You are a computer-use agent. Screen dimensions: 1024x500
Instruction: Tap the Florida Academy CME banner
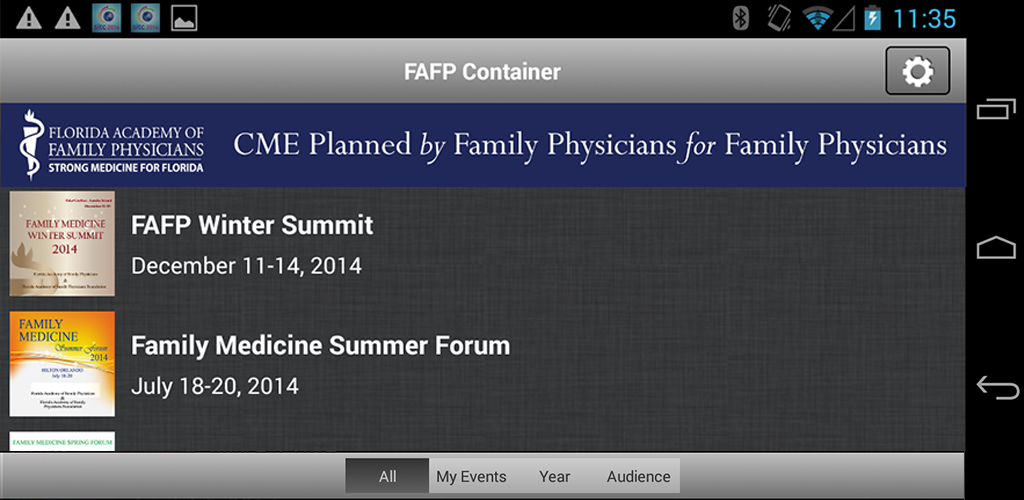click(x=483, y=145)
